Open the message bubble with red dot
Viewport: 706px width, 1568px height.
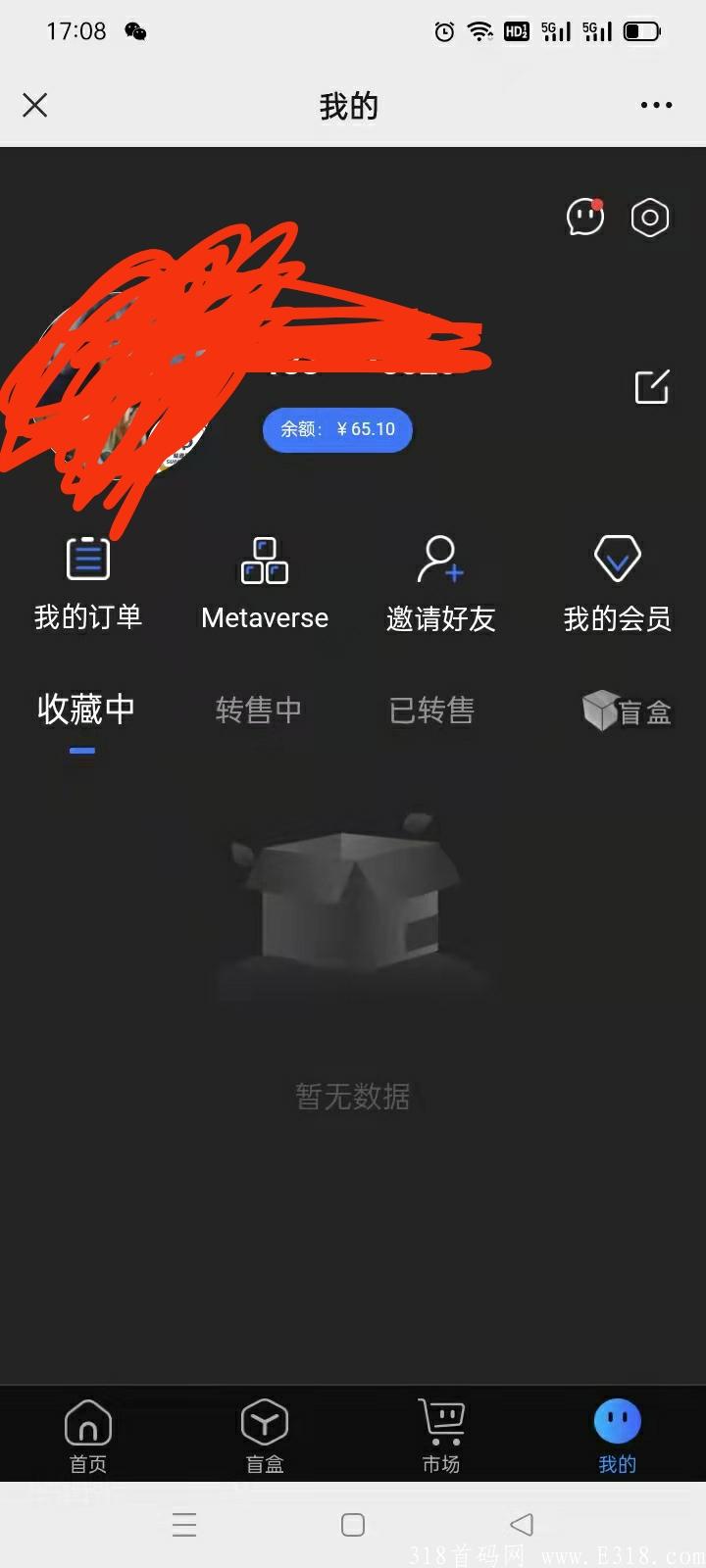[x=584, y=218]
